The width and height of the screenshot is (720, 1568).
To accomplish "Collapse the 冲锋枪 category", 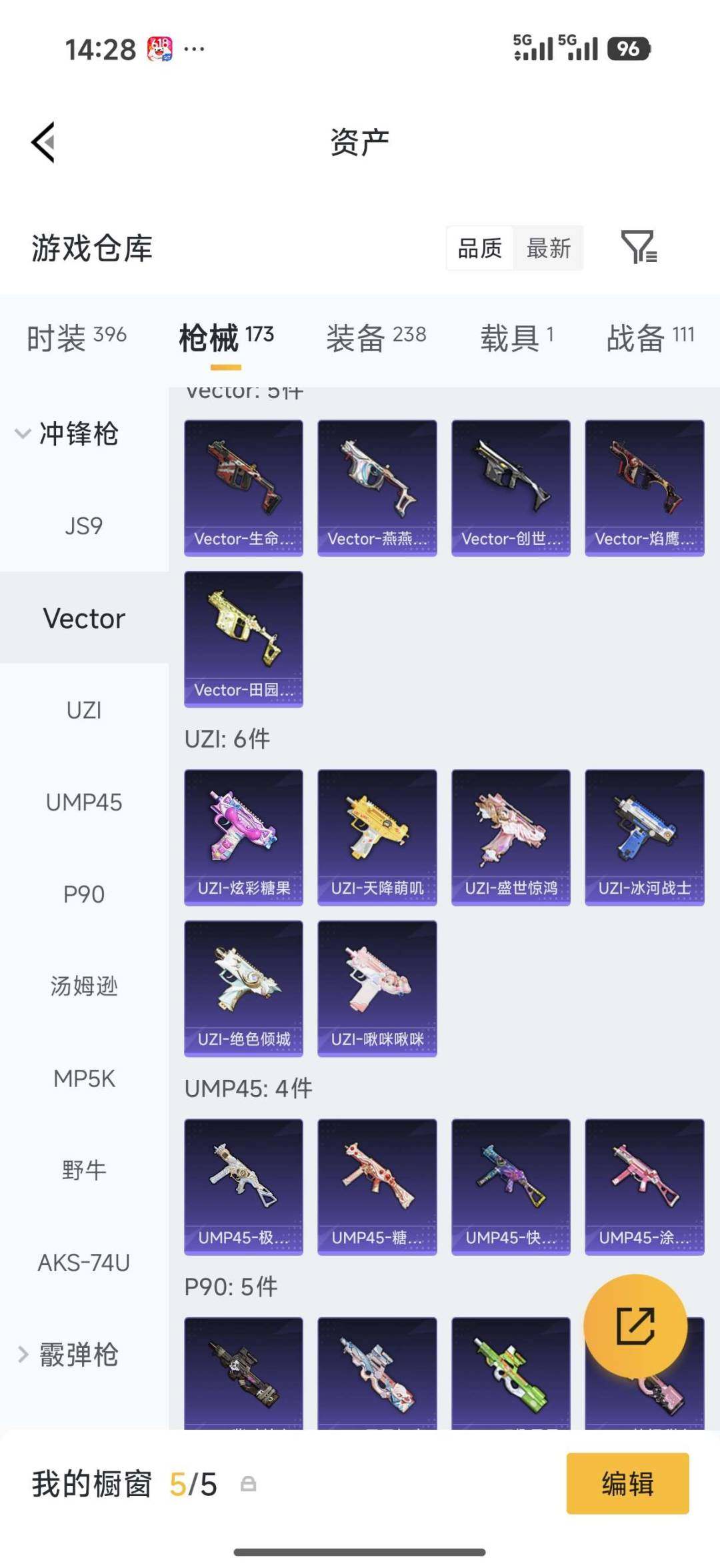I will click(x=67, y=434).
